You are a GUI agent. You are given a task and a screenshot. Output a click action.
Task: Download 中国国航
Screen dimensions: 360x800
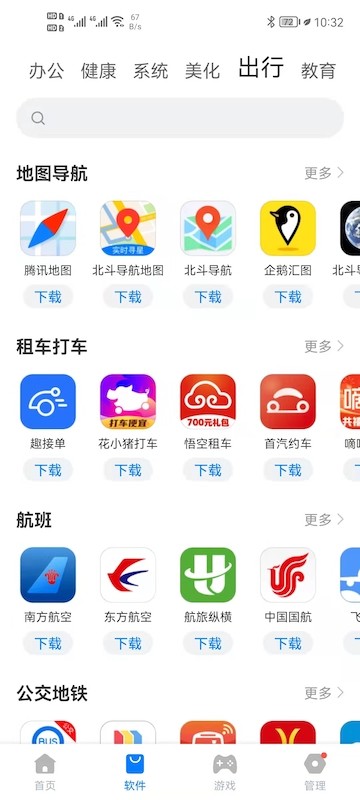pos(288,643)
